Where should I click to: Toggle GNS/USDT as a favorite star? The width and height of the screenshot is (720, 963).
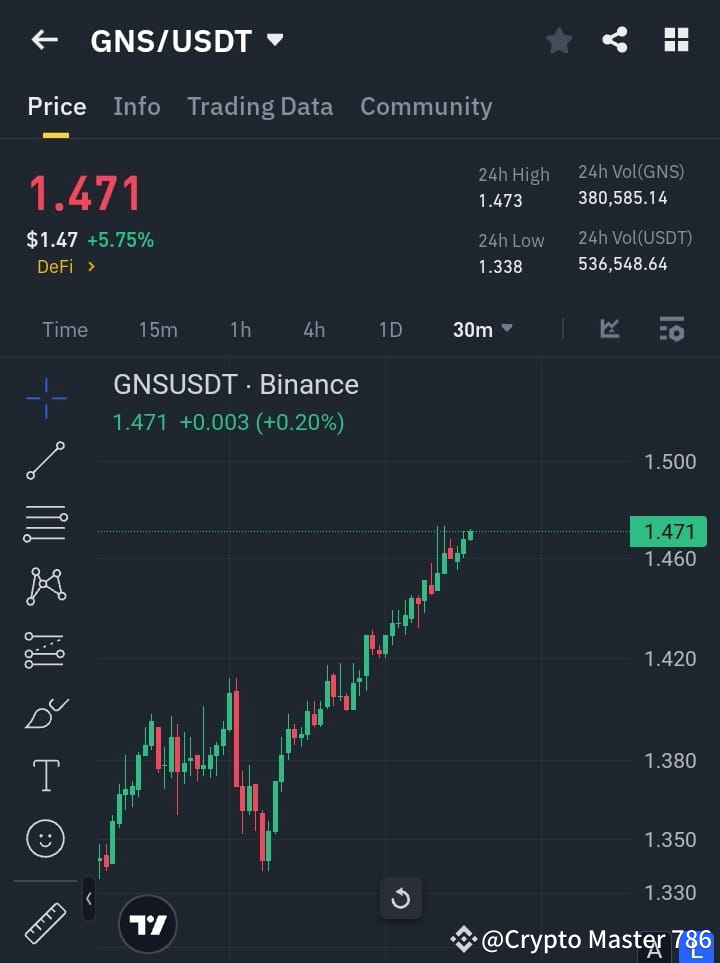coord(558,40)
